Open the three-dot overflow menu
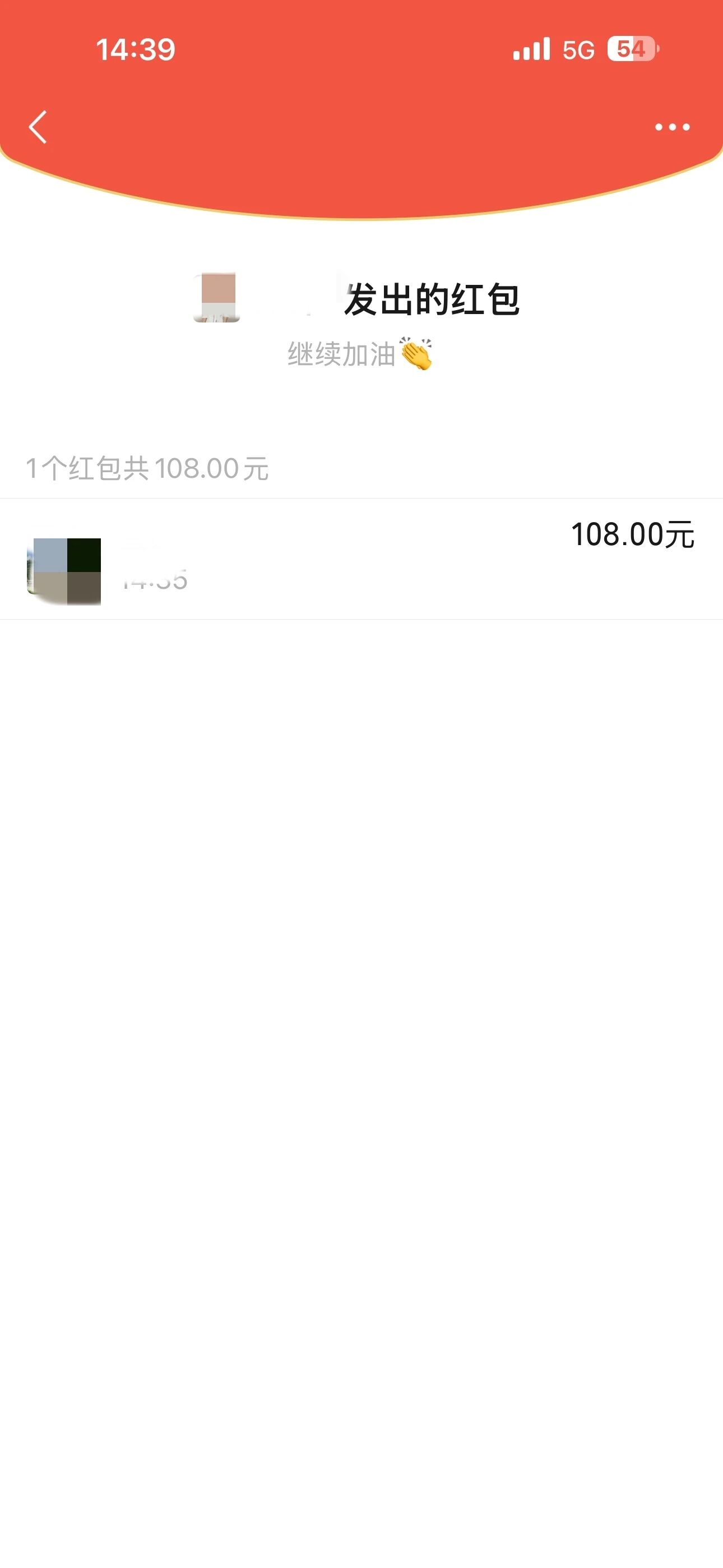 [x=672, y=127]
